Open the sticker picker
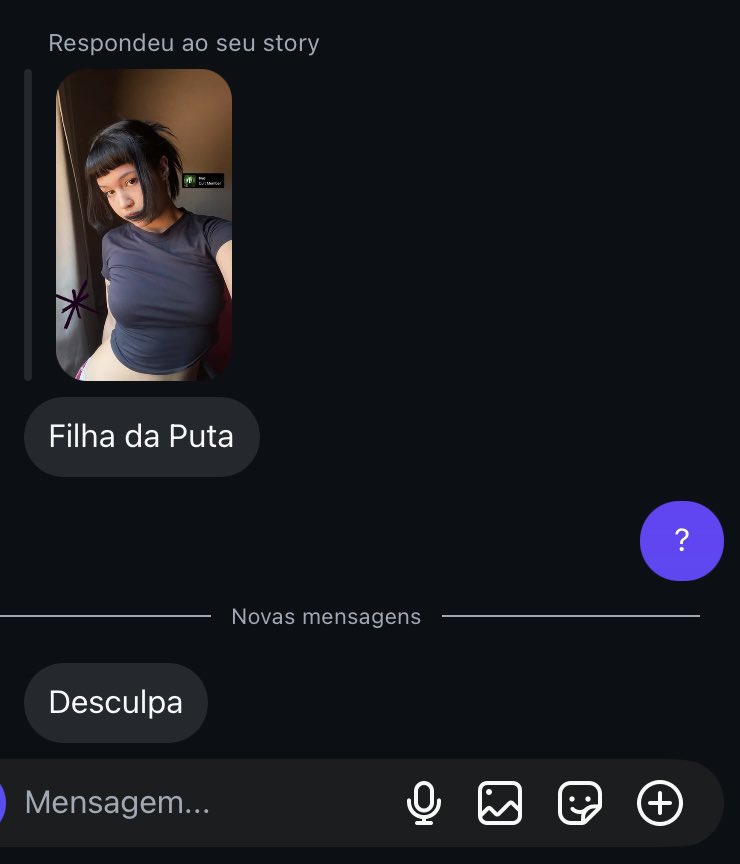This screenshot has width=740, height=864. (580, 803)
